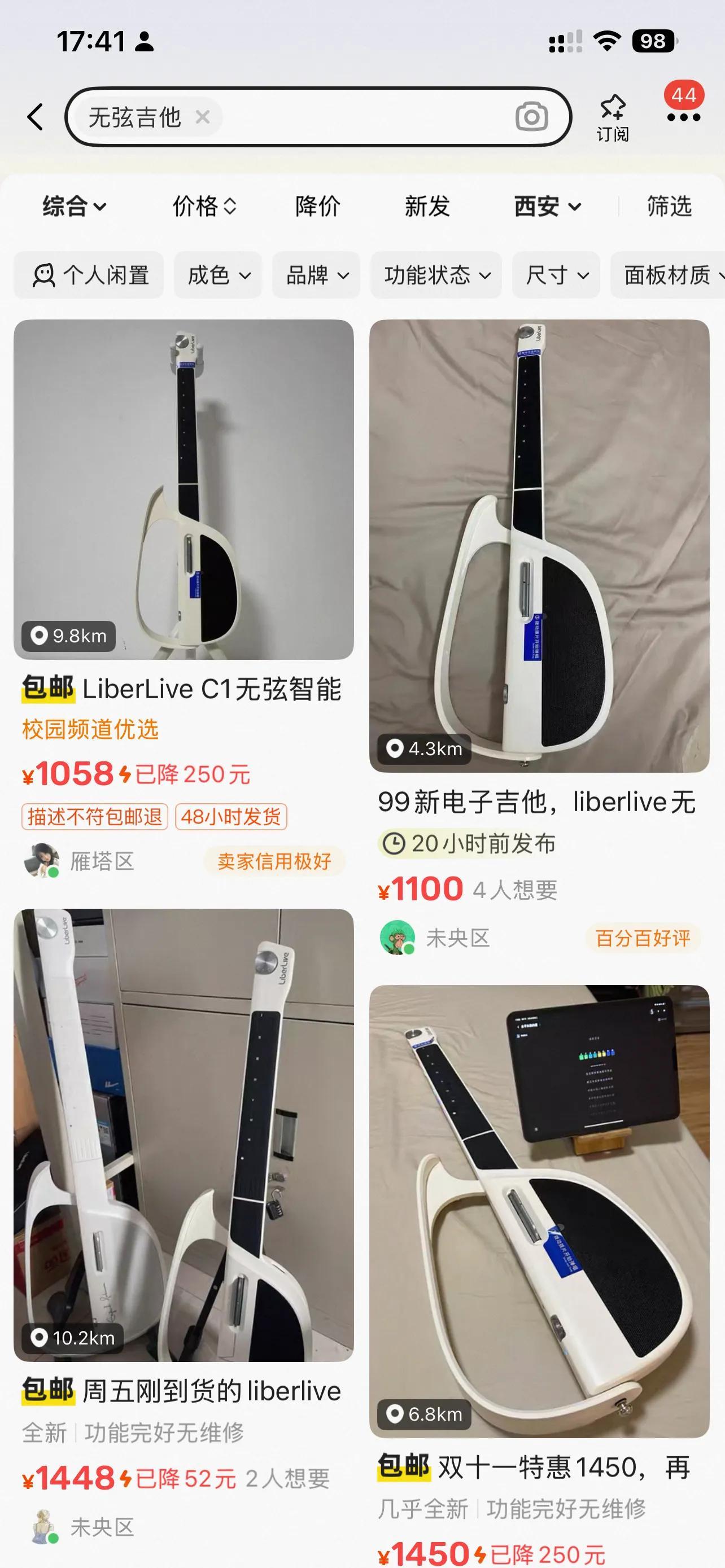The height and width of the screenshot is (1568, 725).
Task: Expand the 品牌 brand filter
Action: 317,275
